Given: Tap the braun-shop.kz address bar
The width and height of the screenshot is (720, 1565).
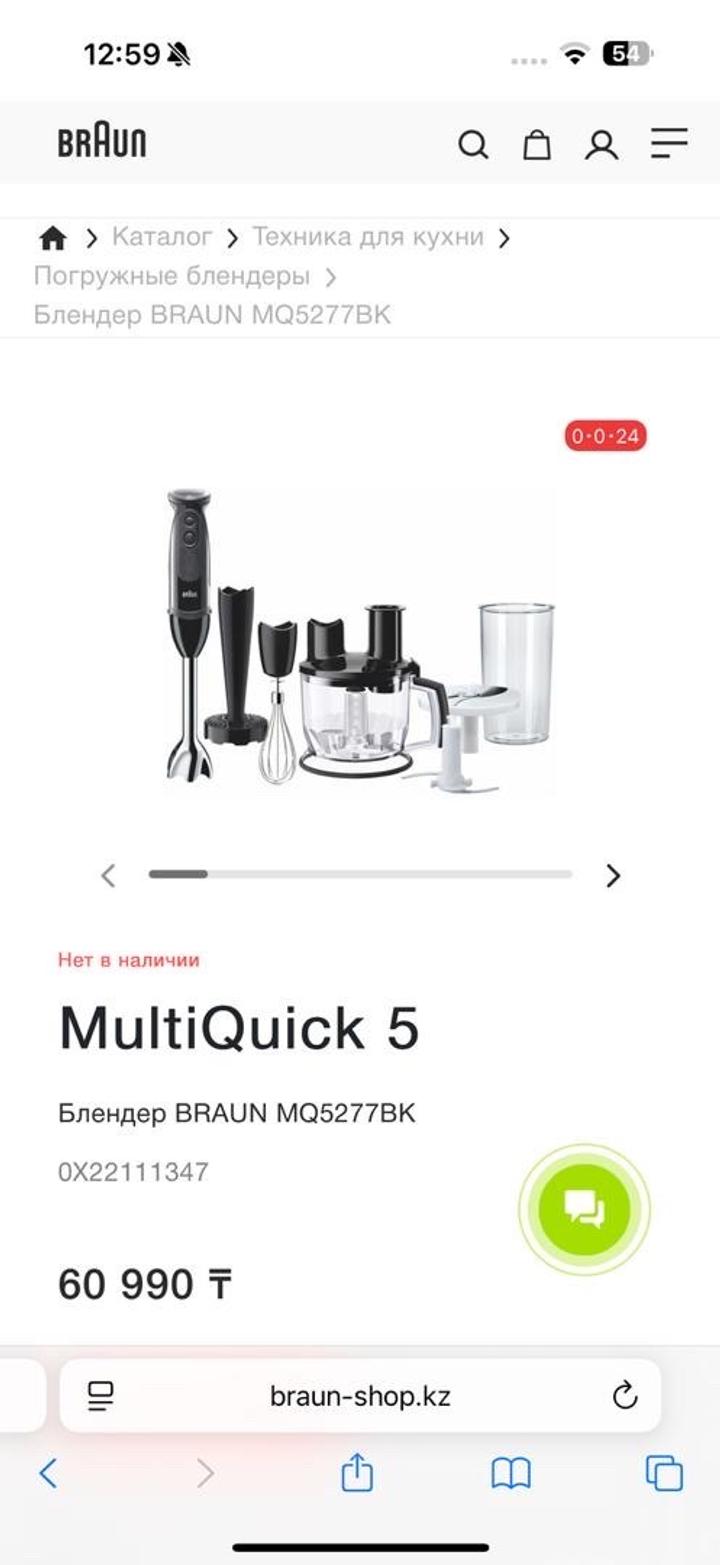Looking at the screenshot, I should coord(360,1396).
